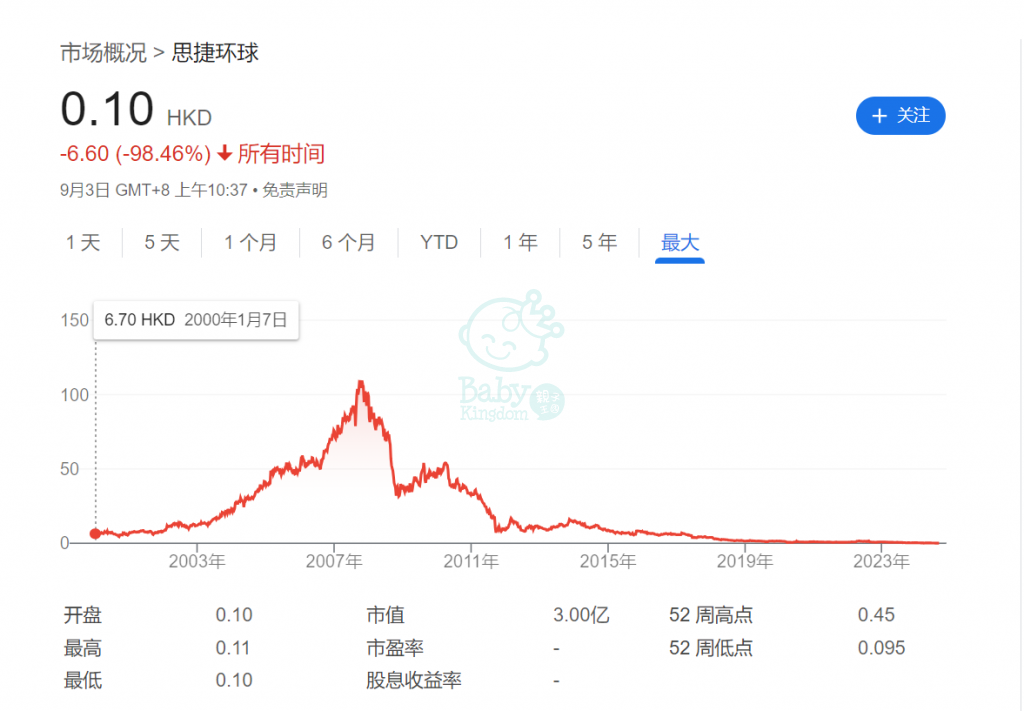Show the YTD chart range

tap(439, 242)
